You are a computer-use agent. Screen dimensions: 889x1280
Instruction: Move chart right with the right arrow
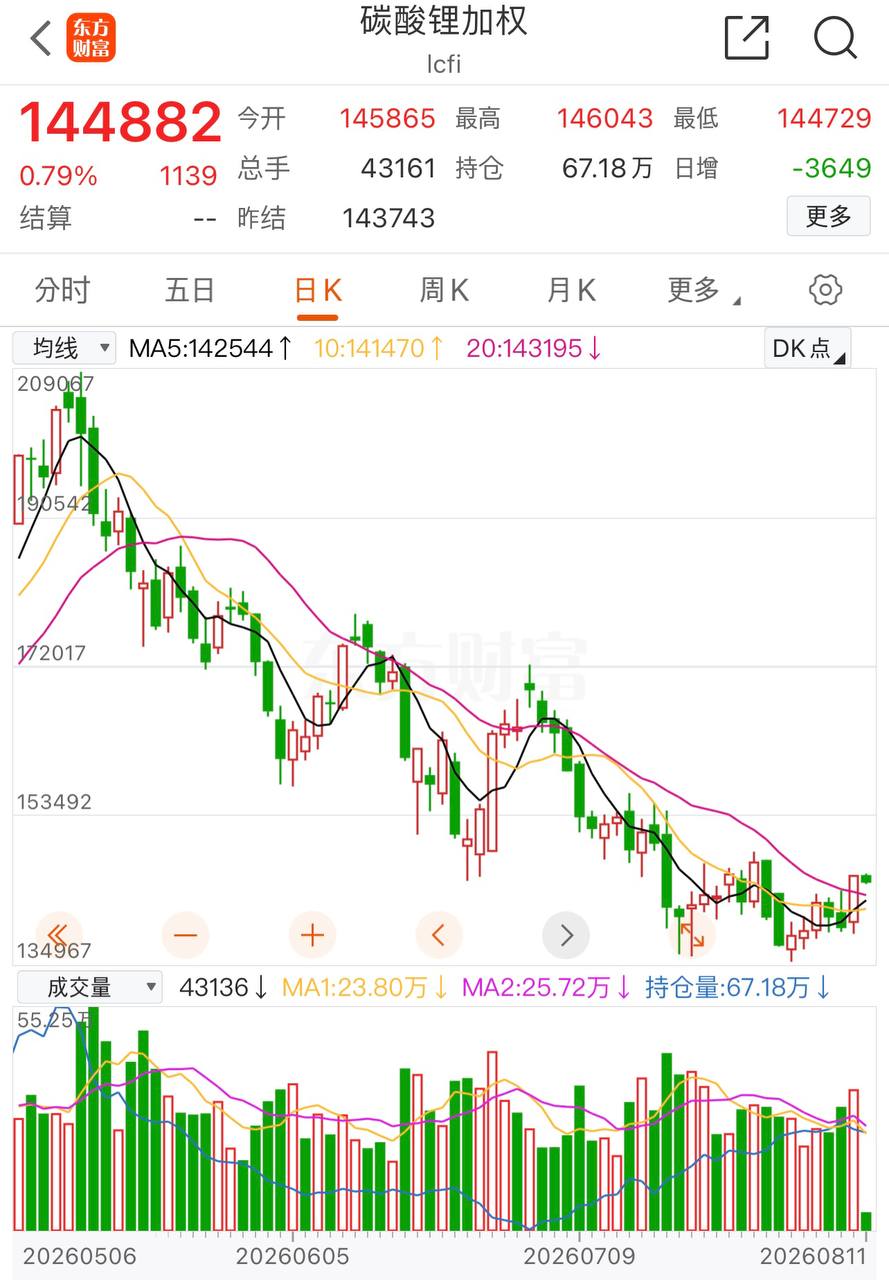click(x=566, y=936)
